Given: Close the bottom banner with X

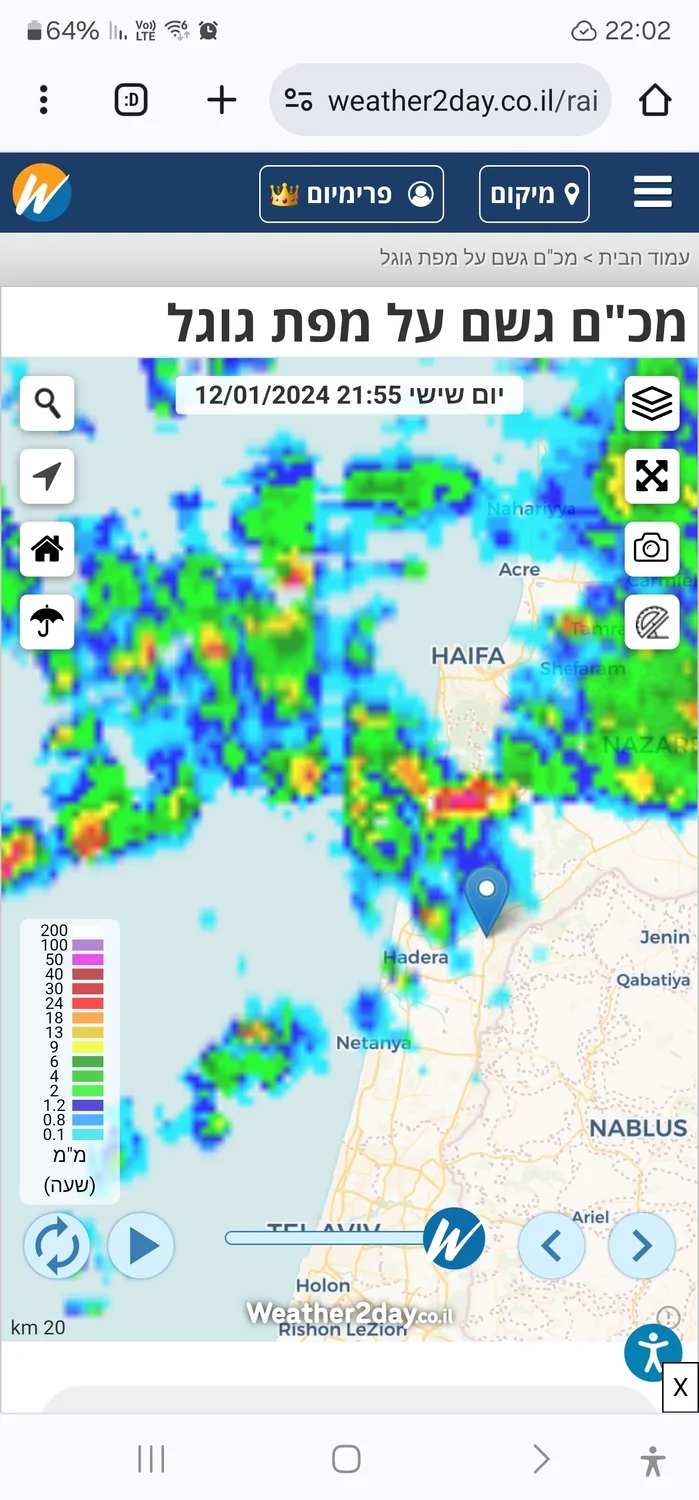Looking at the screenshot, I should pyautogui.click(x=680, y=1387).
